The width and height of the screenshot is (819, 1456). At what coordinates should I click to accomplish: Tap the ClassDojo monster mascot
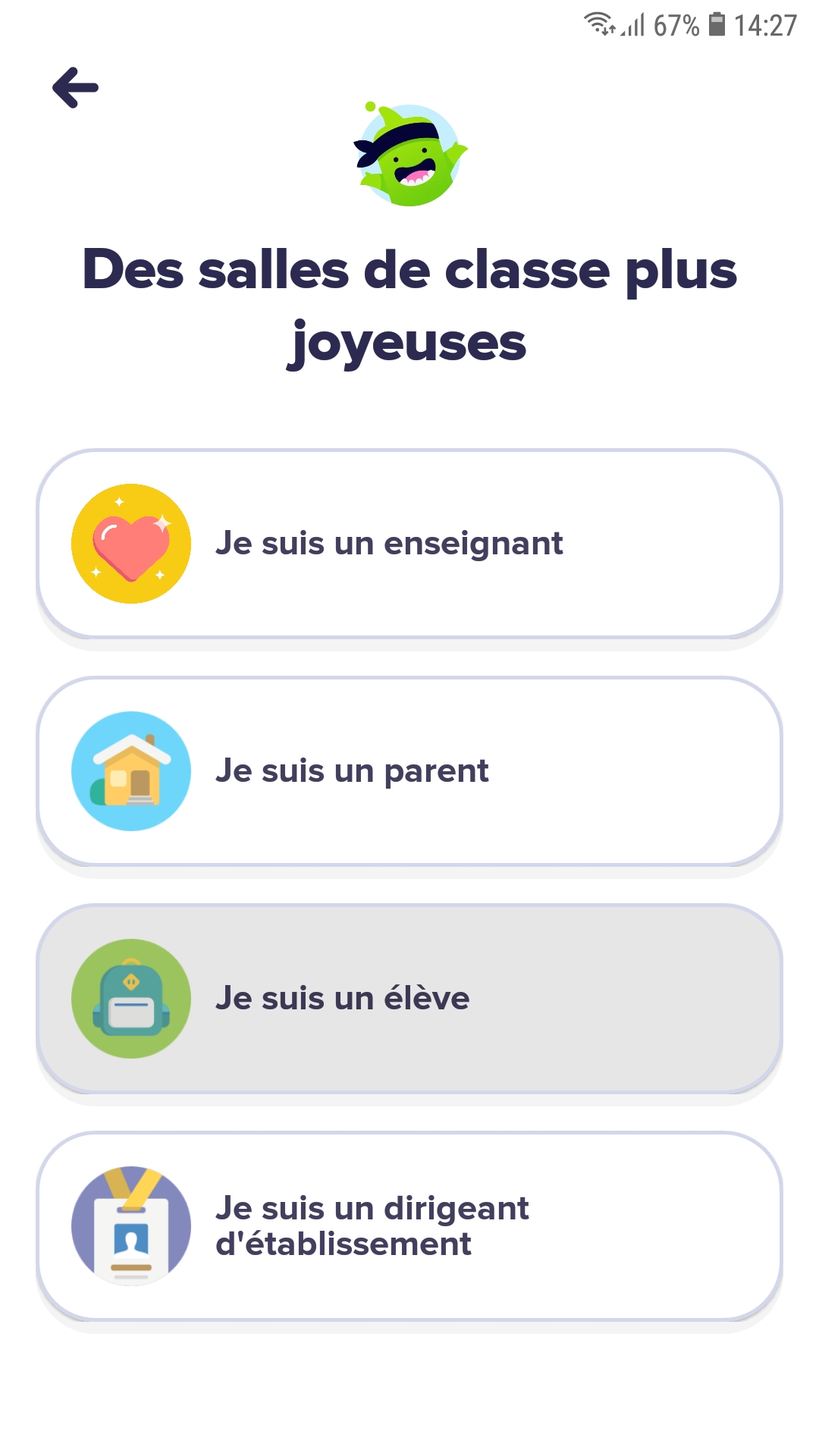pos(409,155)
